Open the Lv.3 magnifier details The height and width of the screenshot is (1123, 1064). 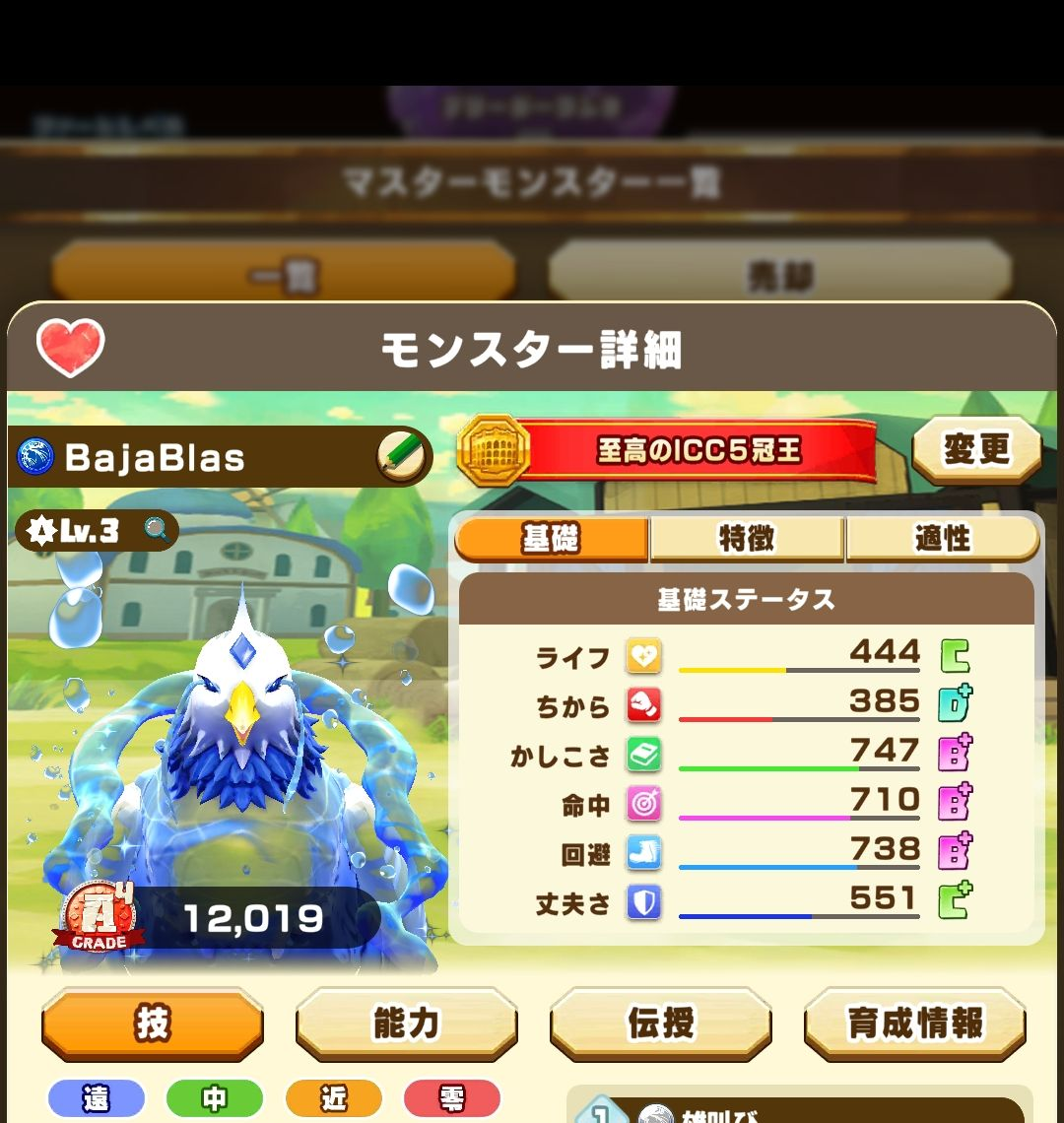(156, 530)
